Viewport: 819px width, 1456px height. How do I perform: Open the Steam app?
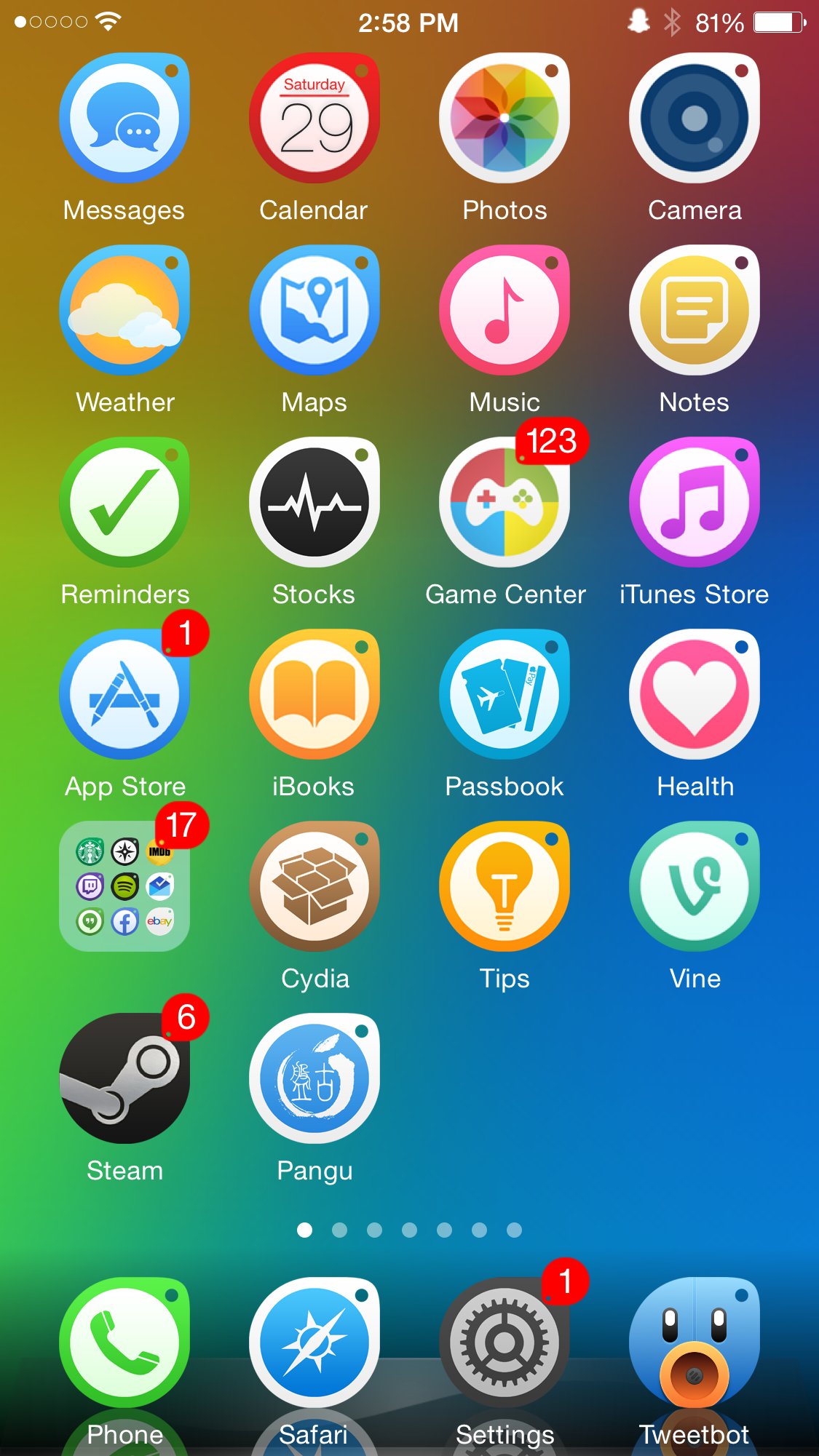coord(124,1078)
